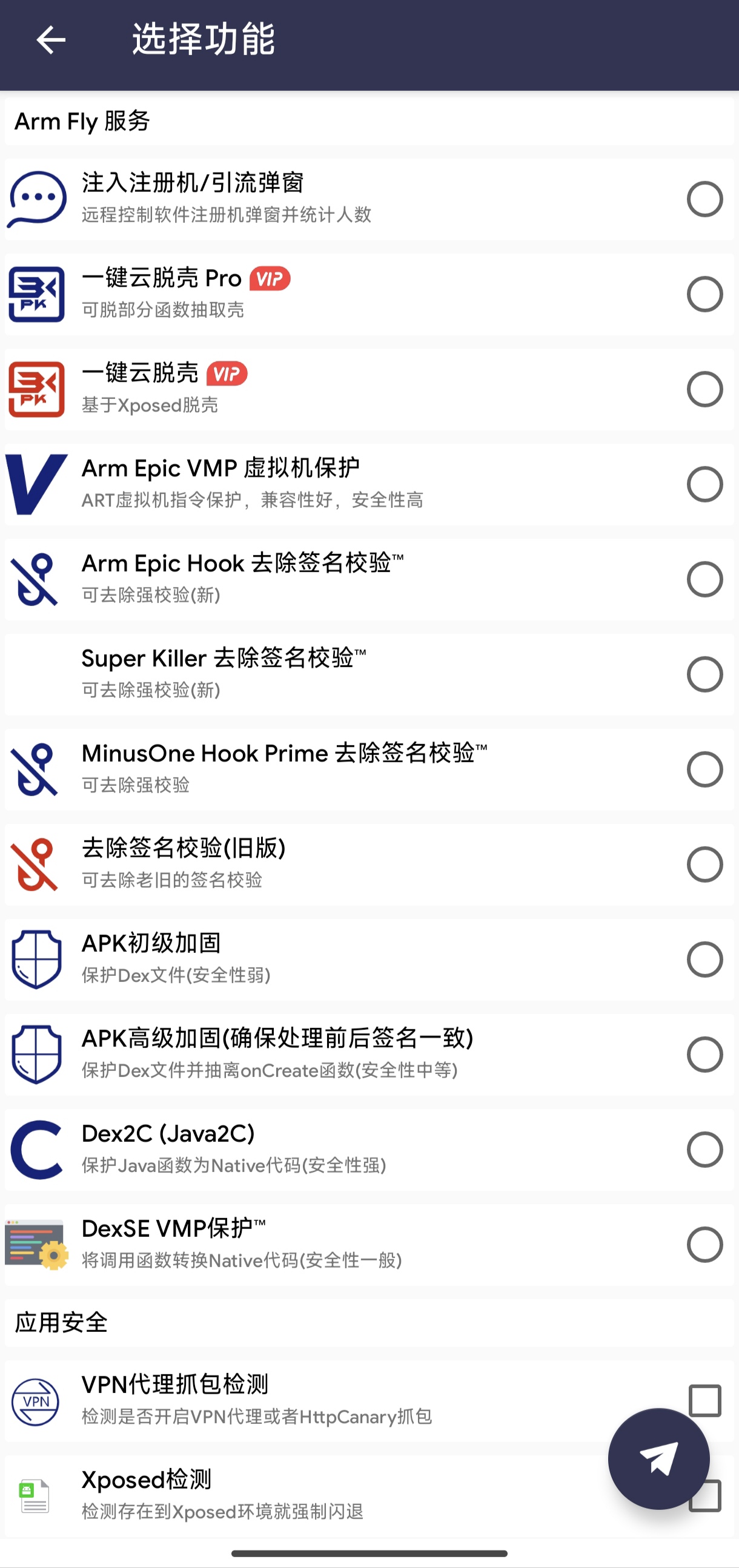Select the radio button for Super Killer 去除签名校验

click(705, 674)
